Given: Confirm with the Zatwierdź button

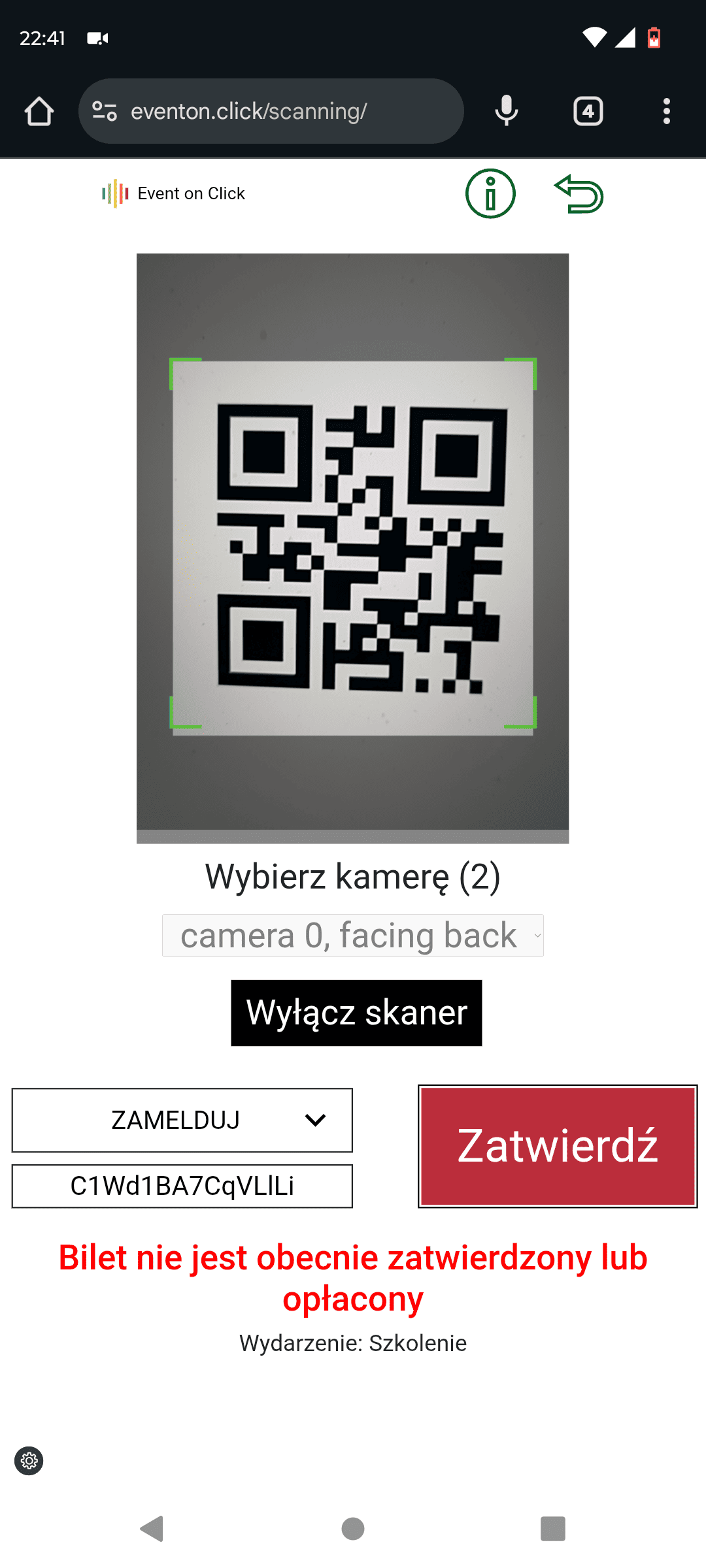Looking at the screenshot, I should point(558,1146).
